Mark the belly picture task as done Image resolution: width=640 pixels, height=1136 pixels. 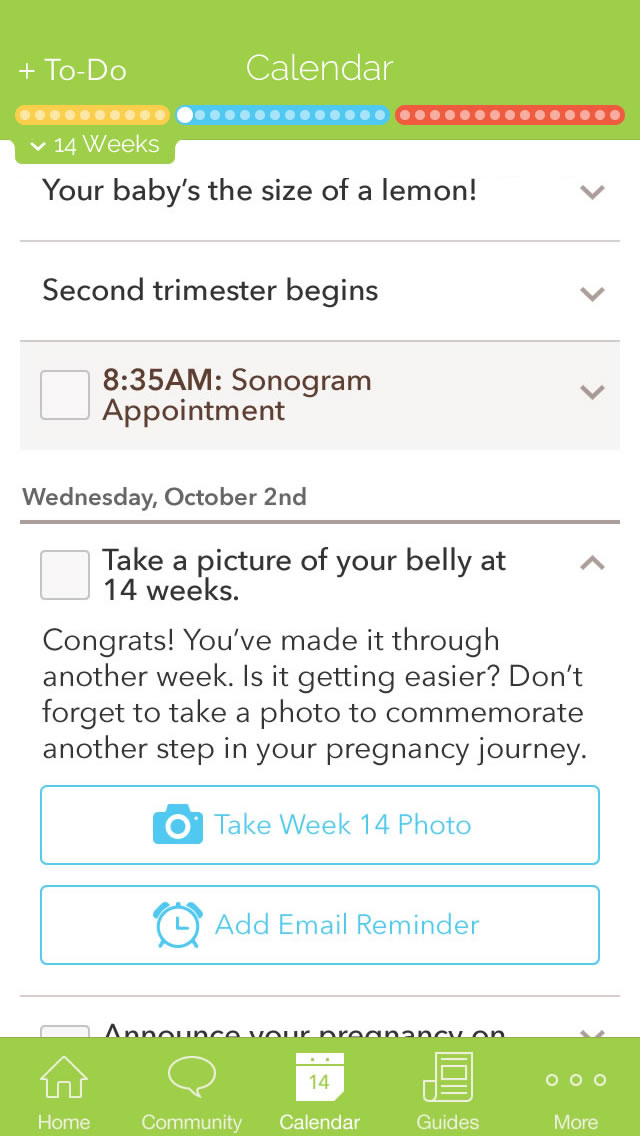65,575
